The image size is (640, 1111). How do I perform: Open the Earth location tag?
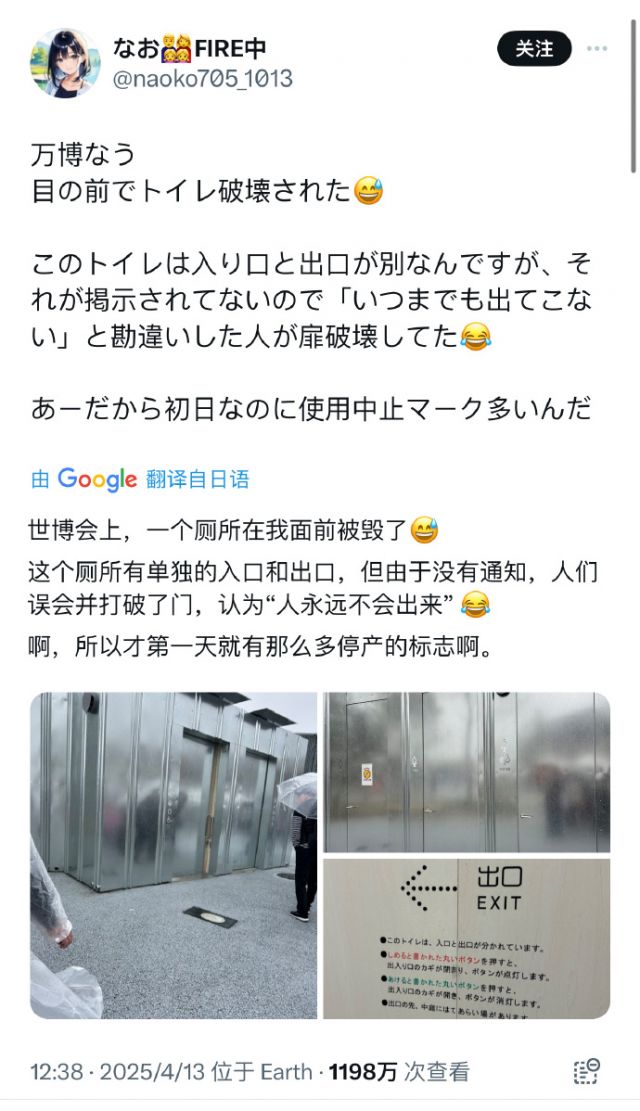(x=286, y=1072)
